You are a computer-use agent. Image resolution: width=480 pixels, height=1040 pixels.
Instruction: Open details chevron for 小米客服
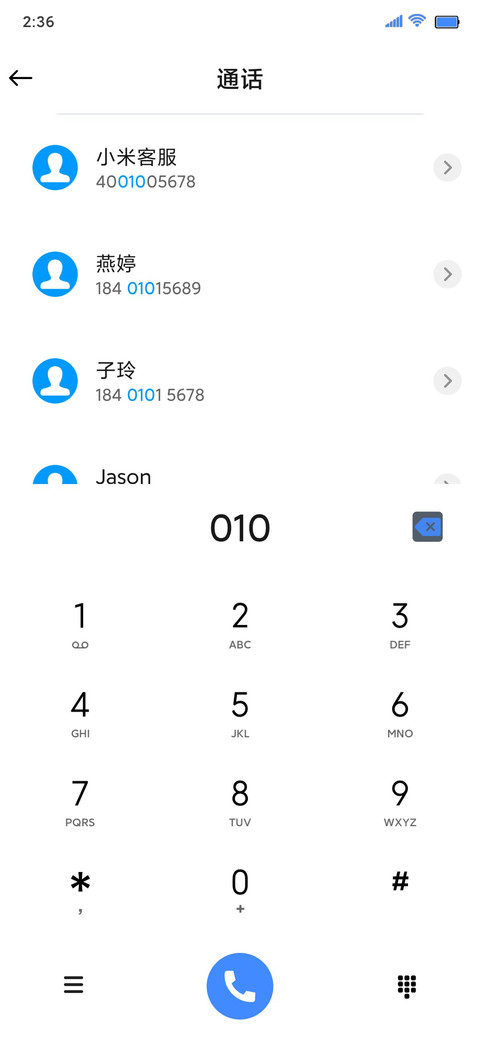point(448,168)
